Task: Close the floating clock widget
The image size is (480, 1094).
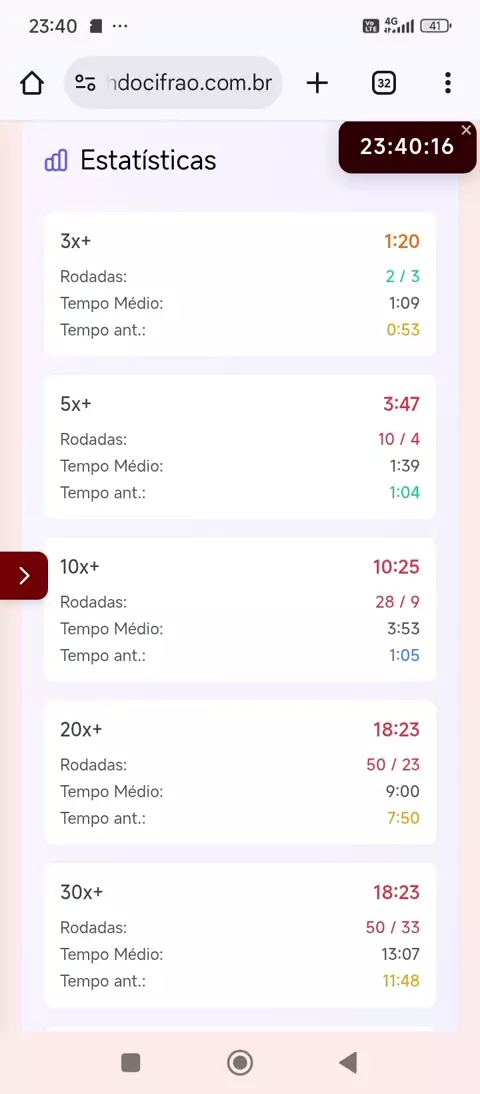Action: (x=466, y=130)
